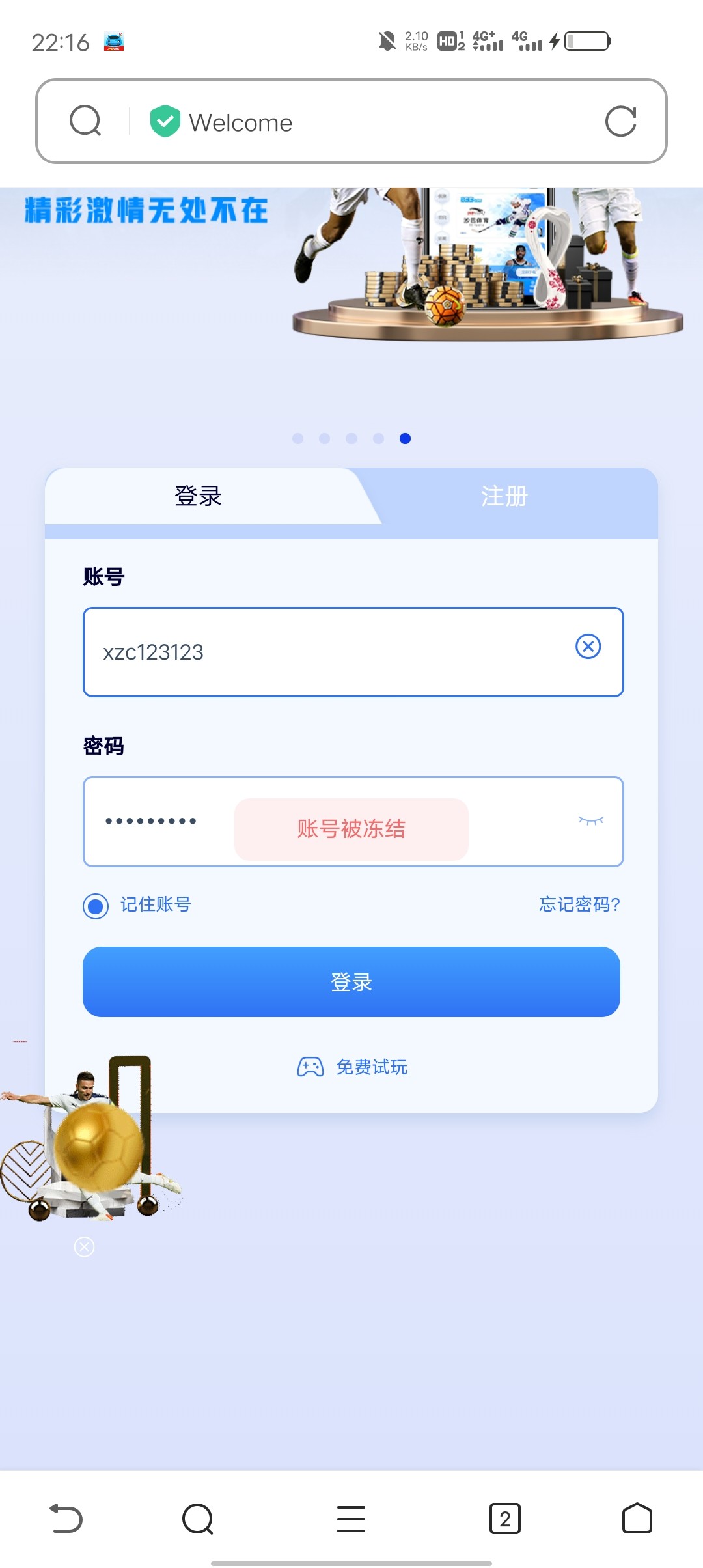Tap the blue 登录 button

(351, 982)
